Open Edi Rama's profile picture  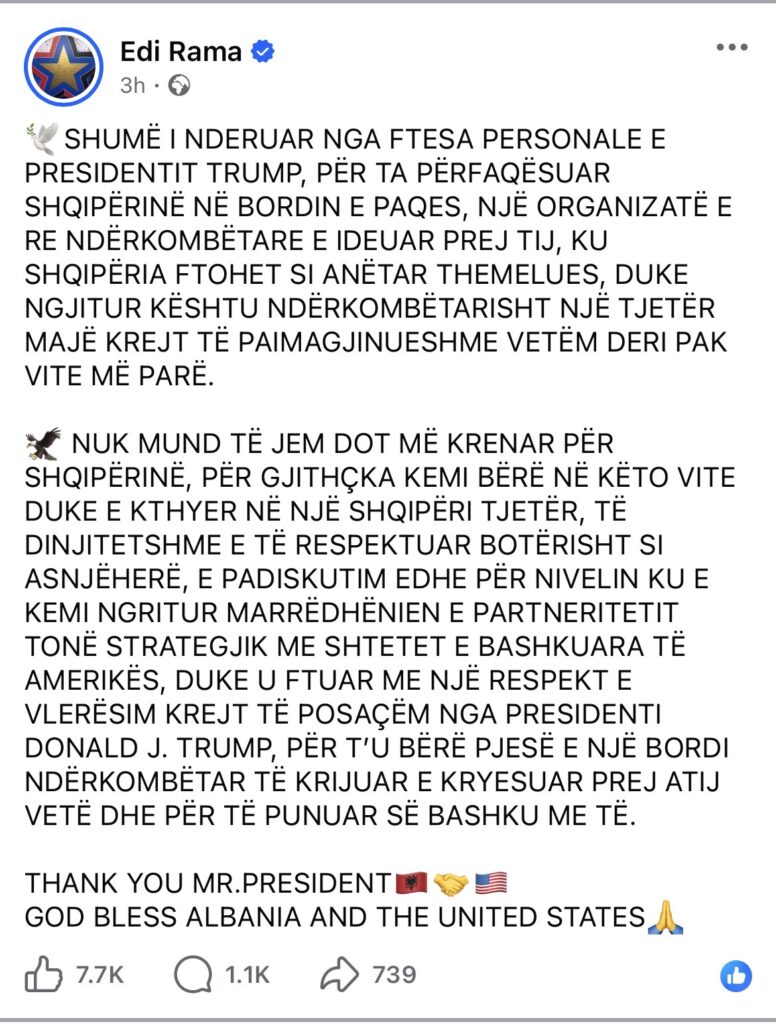pyautogui.click(x=63, y=67)
